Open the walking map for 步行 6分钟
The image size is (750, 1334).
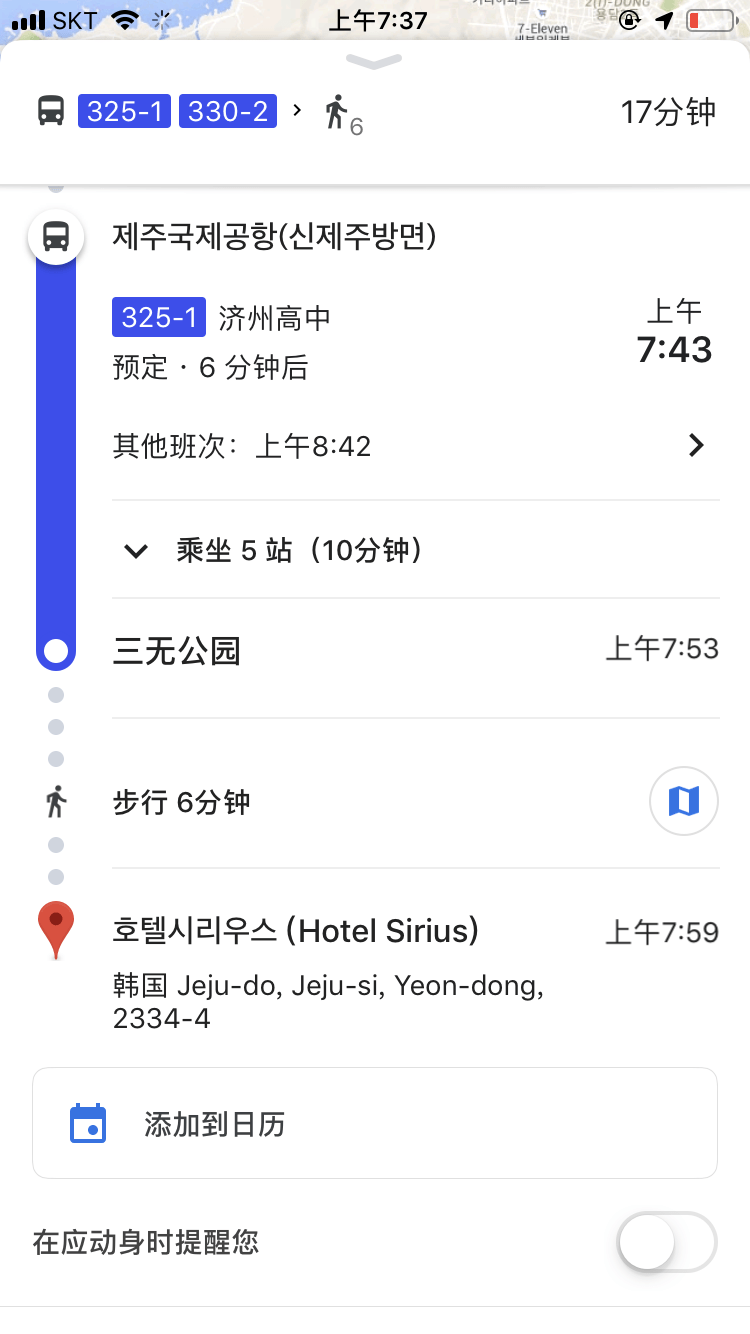(684, 801)
